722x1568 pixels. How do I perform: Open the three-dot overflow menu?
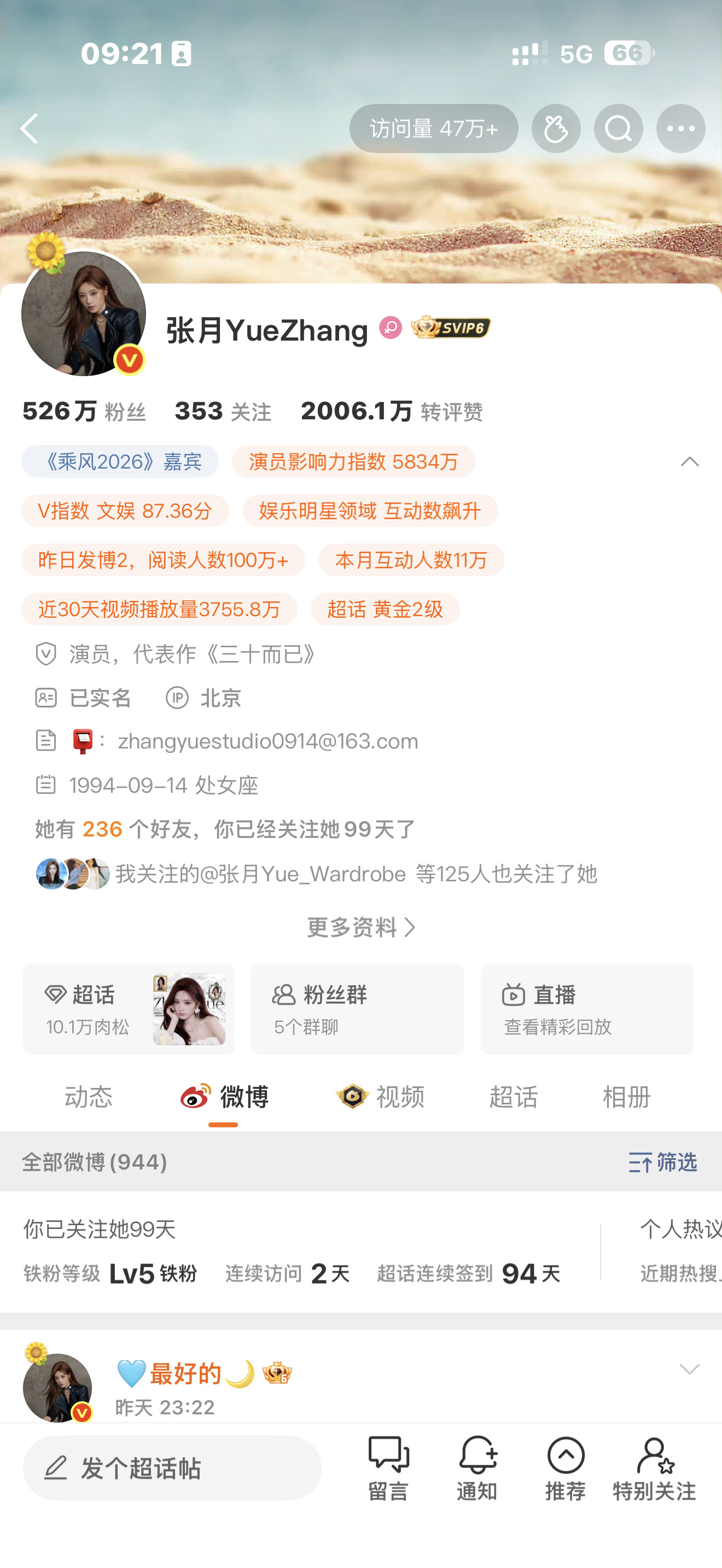point(680,128)
